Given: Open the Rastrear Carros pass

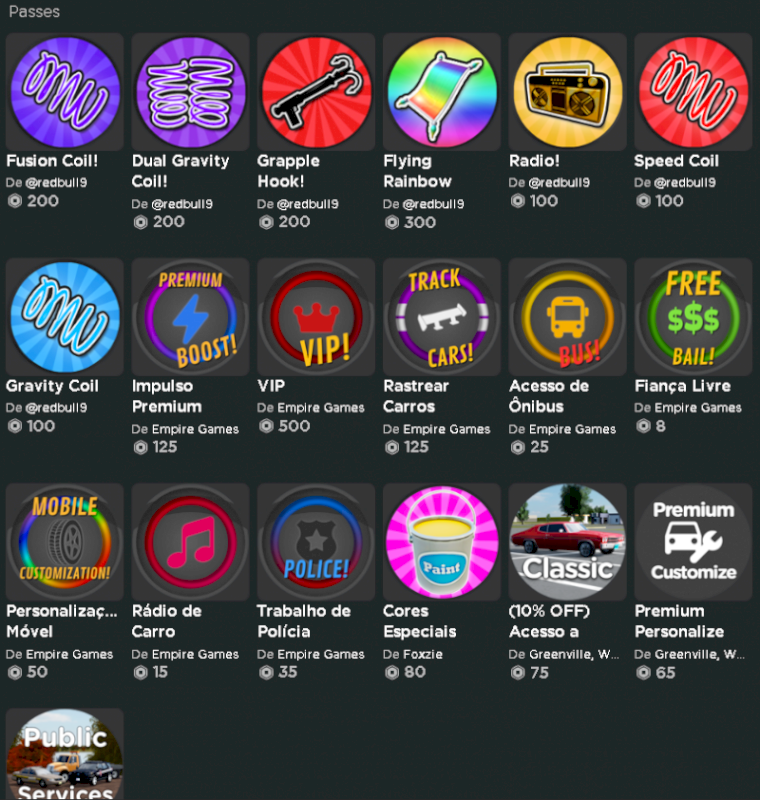Looking at the screenshot, I should pos(442,317).
